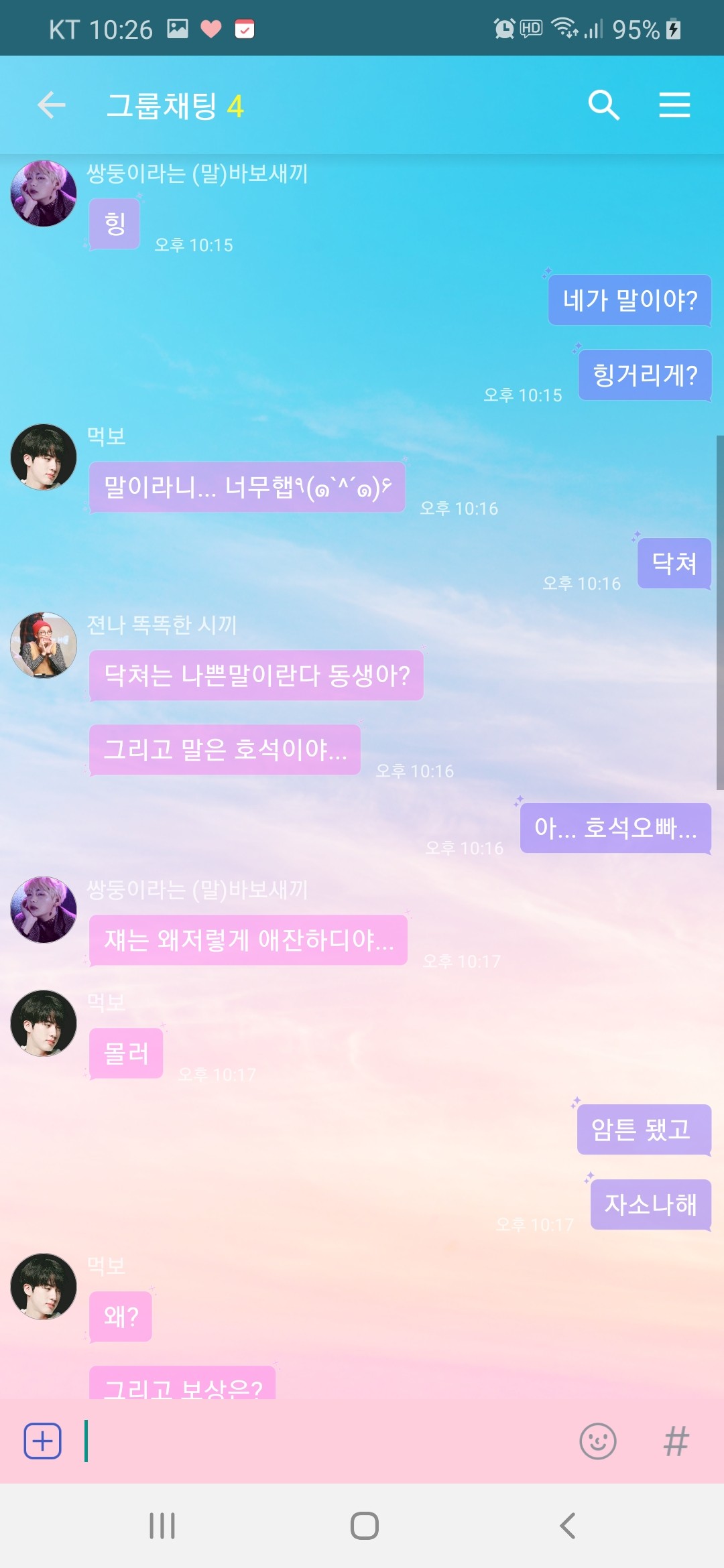Open the plus attachment button

tap(43, 1441)
